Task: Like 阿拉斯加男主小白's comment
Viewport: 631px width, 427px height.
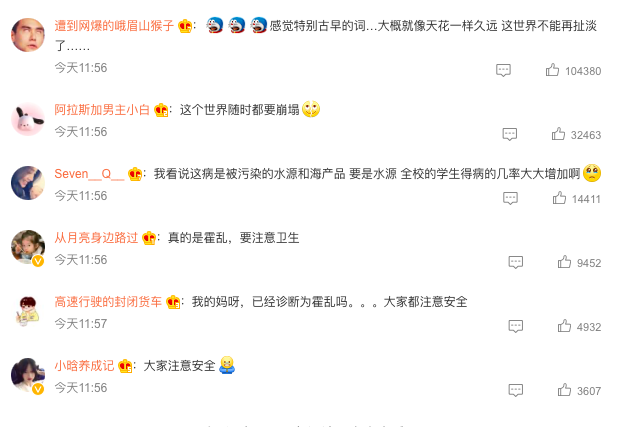Action: pyautogui.click(x=558, y=134)
